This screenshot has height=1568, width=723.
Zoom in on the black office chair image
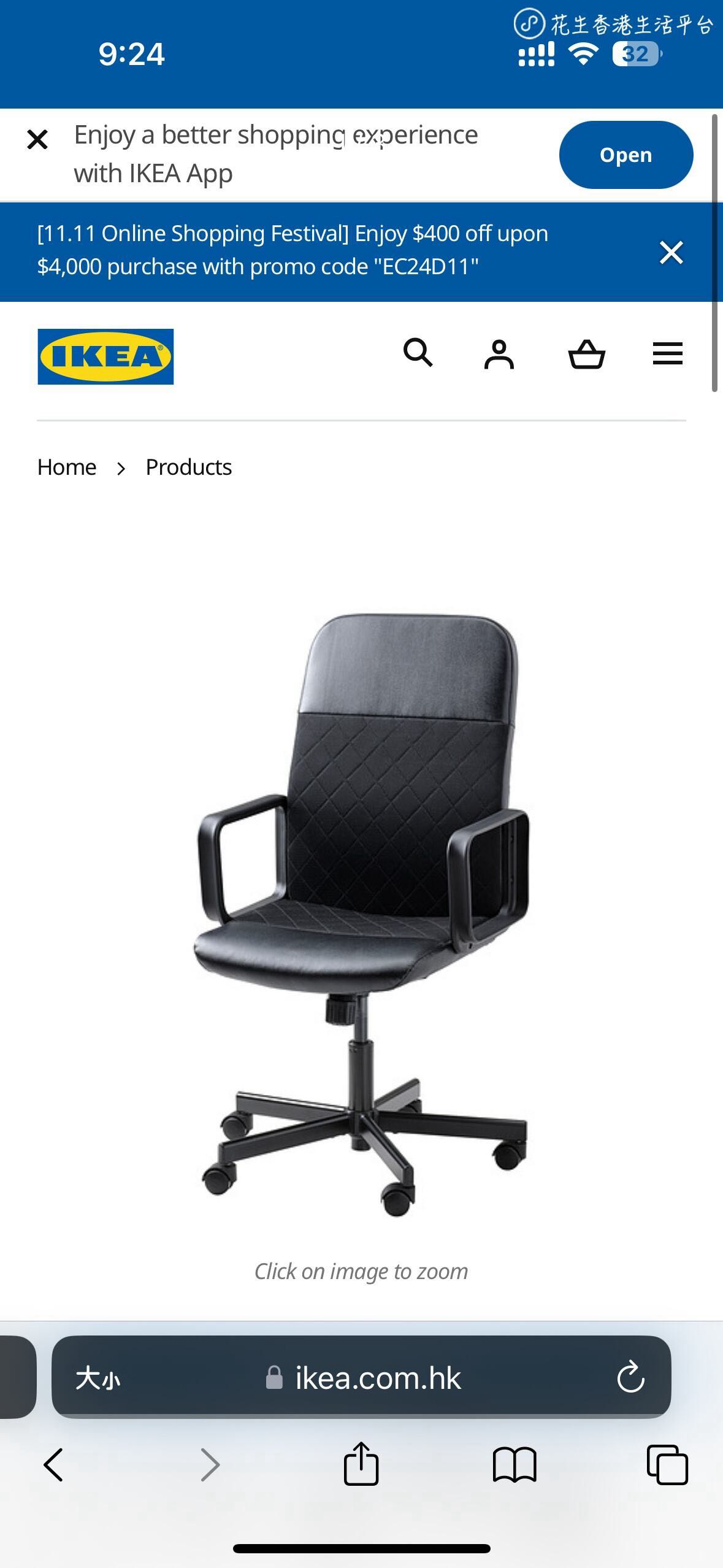[362, 914]
